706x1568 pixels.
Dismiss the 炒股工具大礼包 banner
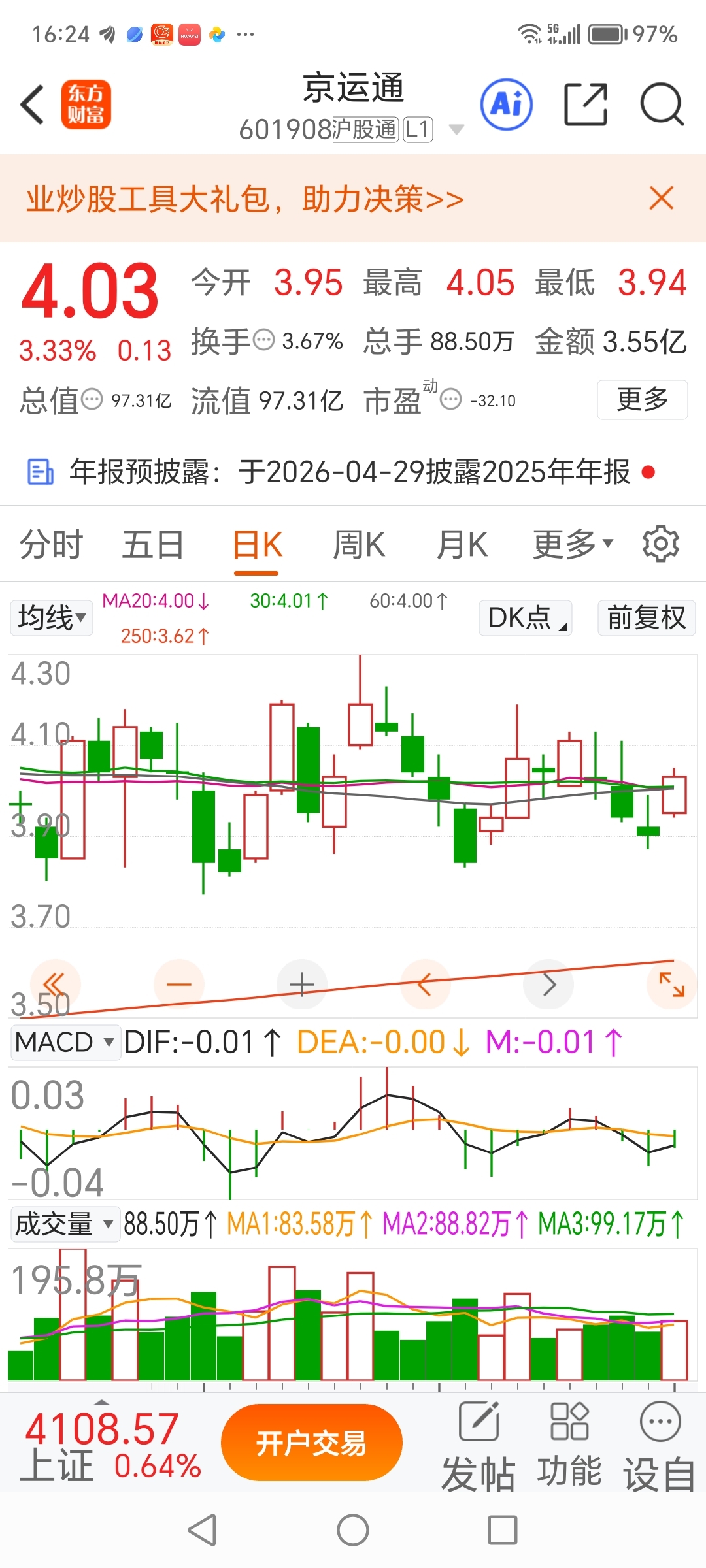662,198
